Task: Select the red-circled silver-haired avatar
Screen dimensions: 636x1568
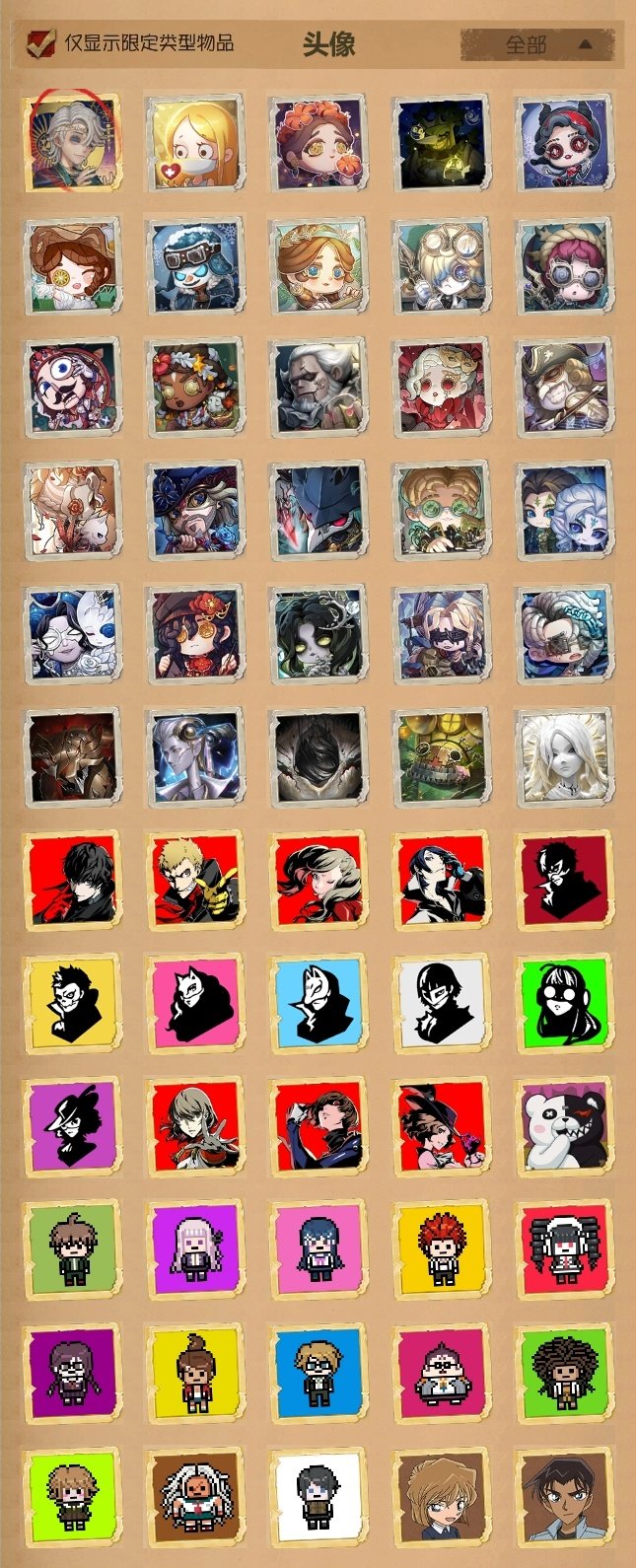Action: tap(73, 143)
